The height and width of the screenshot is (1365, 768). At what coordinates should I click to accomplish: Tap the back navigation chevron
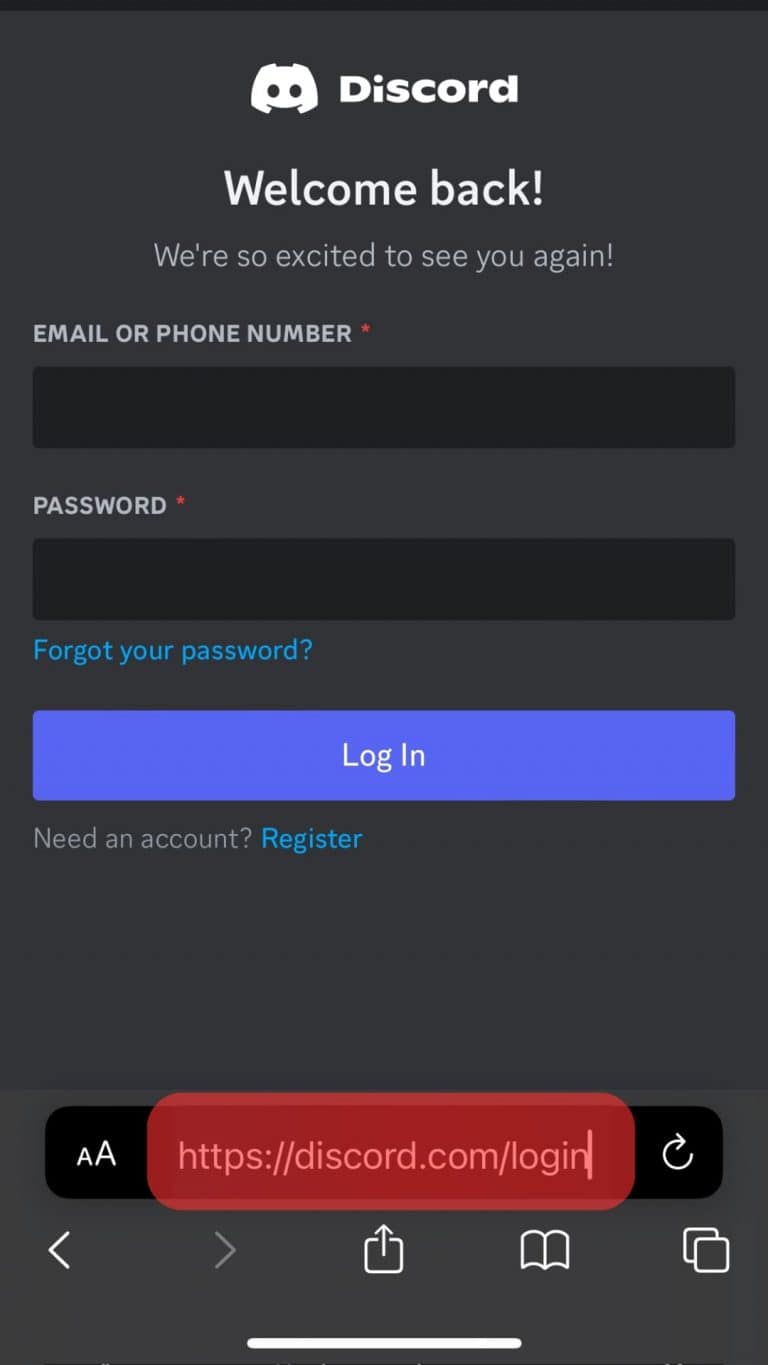click(x=59, y=1250)
